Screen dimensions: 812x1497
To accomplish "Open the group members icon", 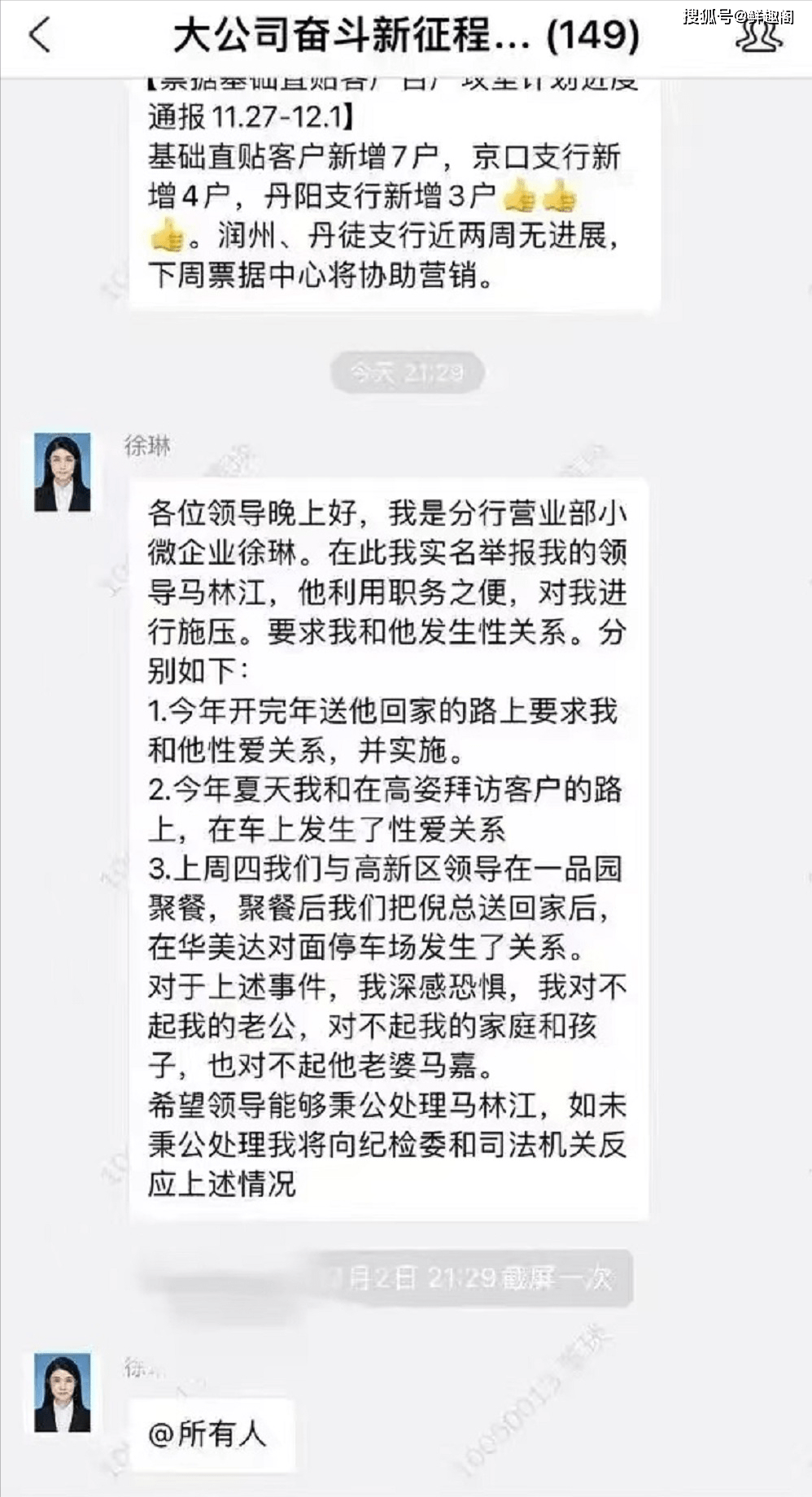I will 758,37.
